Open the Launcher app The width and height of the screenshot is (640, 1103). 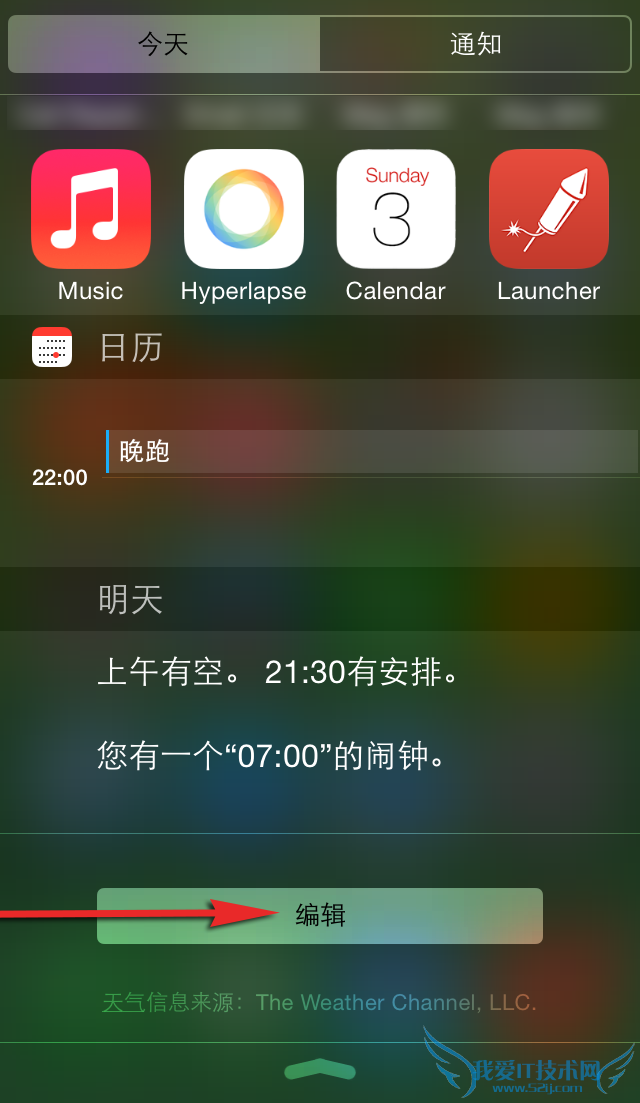549,210
